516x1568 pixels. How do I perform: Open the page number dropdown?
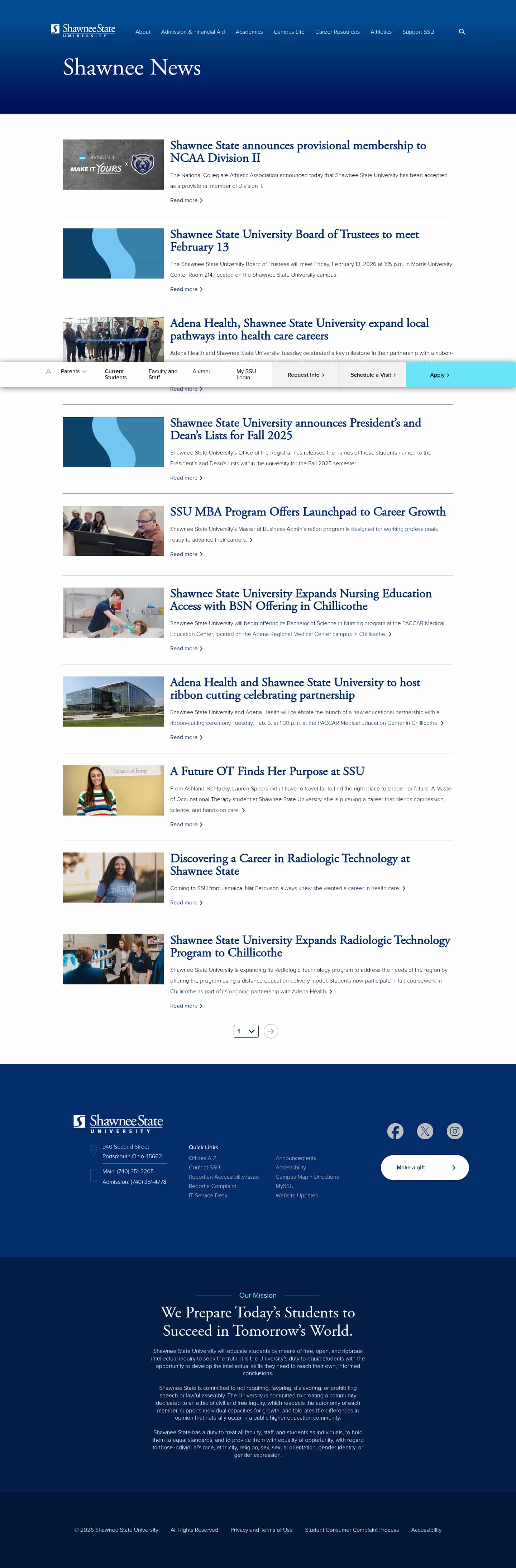[246, 1031]
